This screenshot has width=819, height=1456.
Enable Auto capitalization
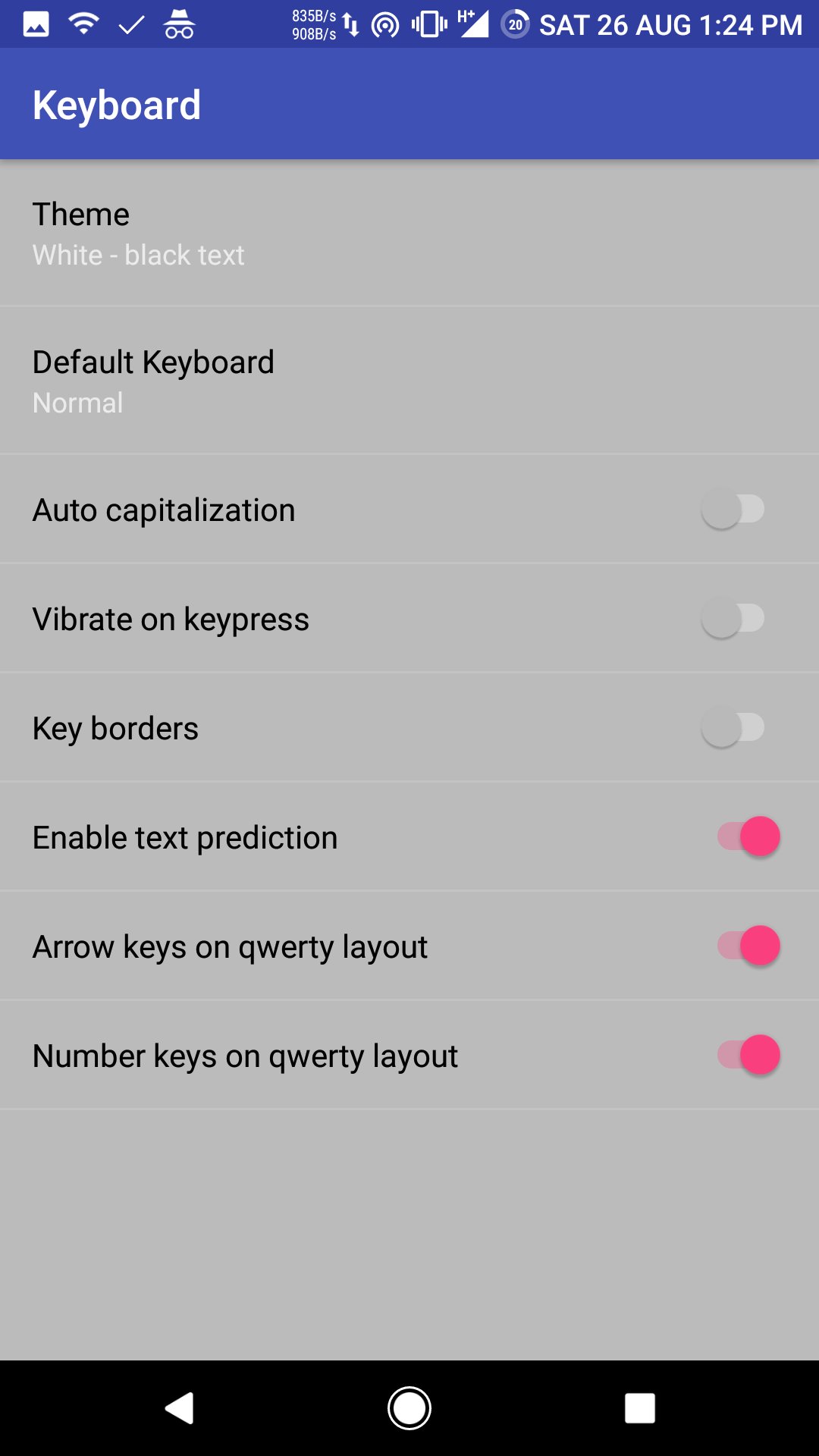[x=733, y=510]
